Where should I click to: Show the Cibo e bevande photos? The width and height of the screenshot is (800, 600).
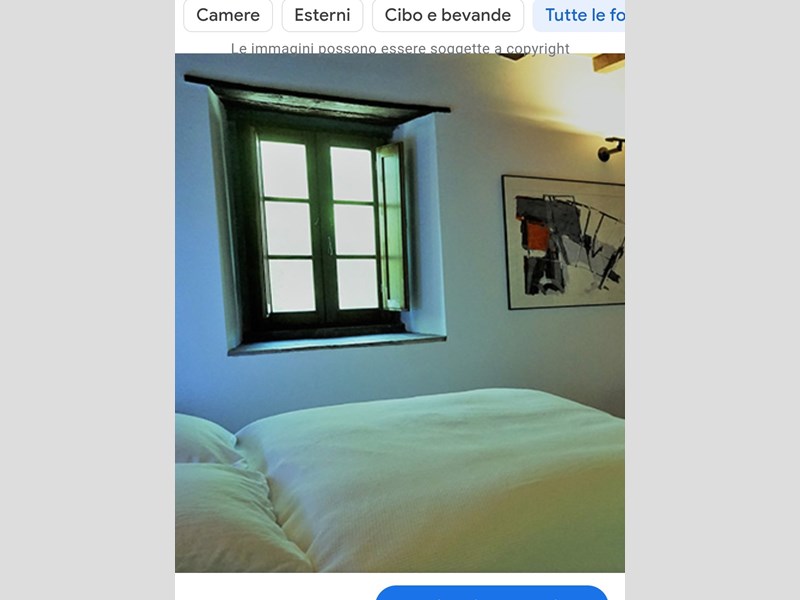click(447, 15)
